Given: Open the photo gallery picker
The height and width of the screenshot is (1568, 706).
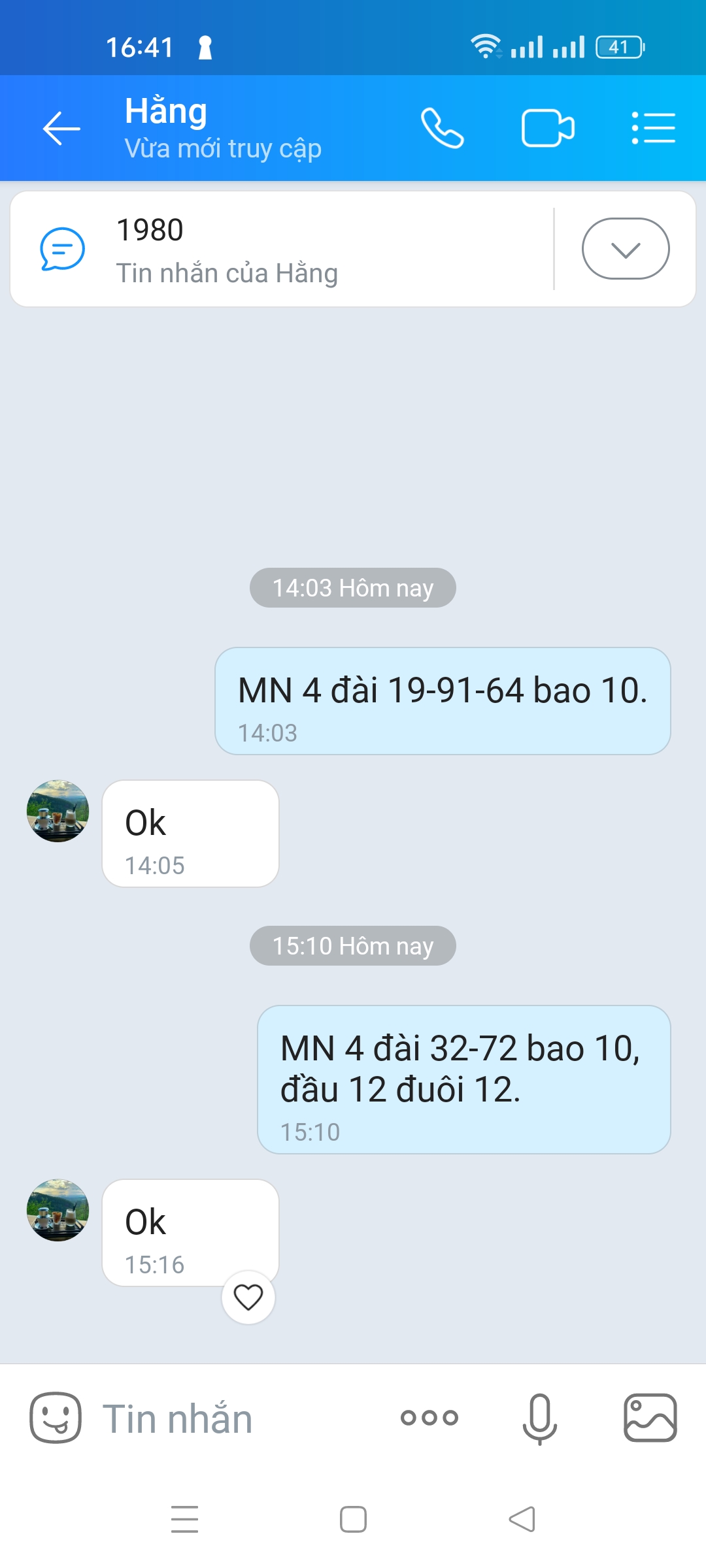Looking at the screenshot, I should coord(650,1418).
